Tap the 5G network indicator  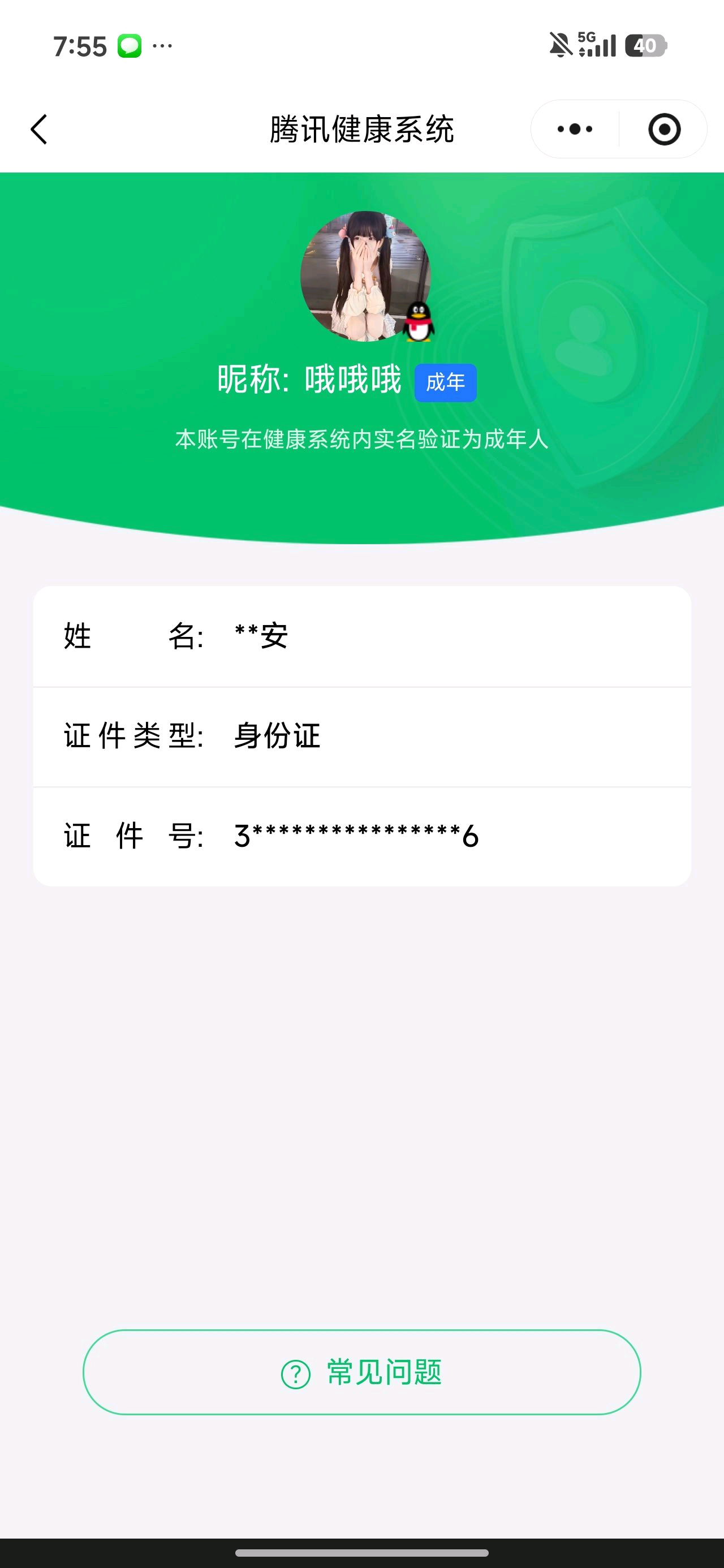[x=586, y=38]
